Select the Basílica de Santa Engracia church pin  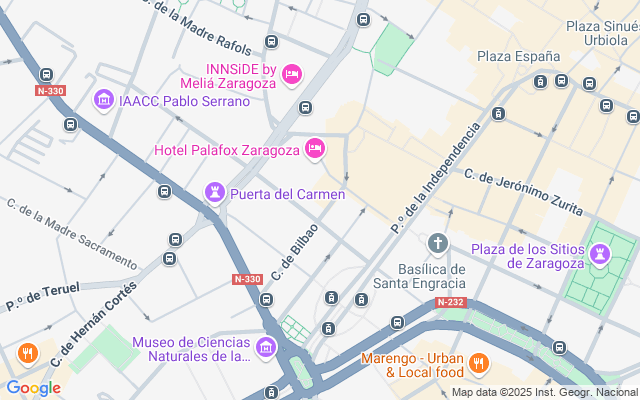[x=438, y=244]
